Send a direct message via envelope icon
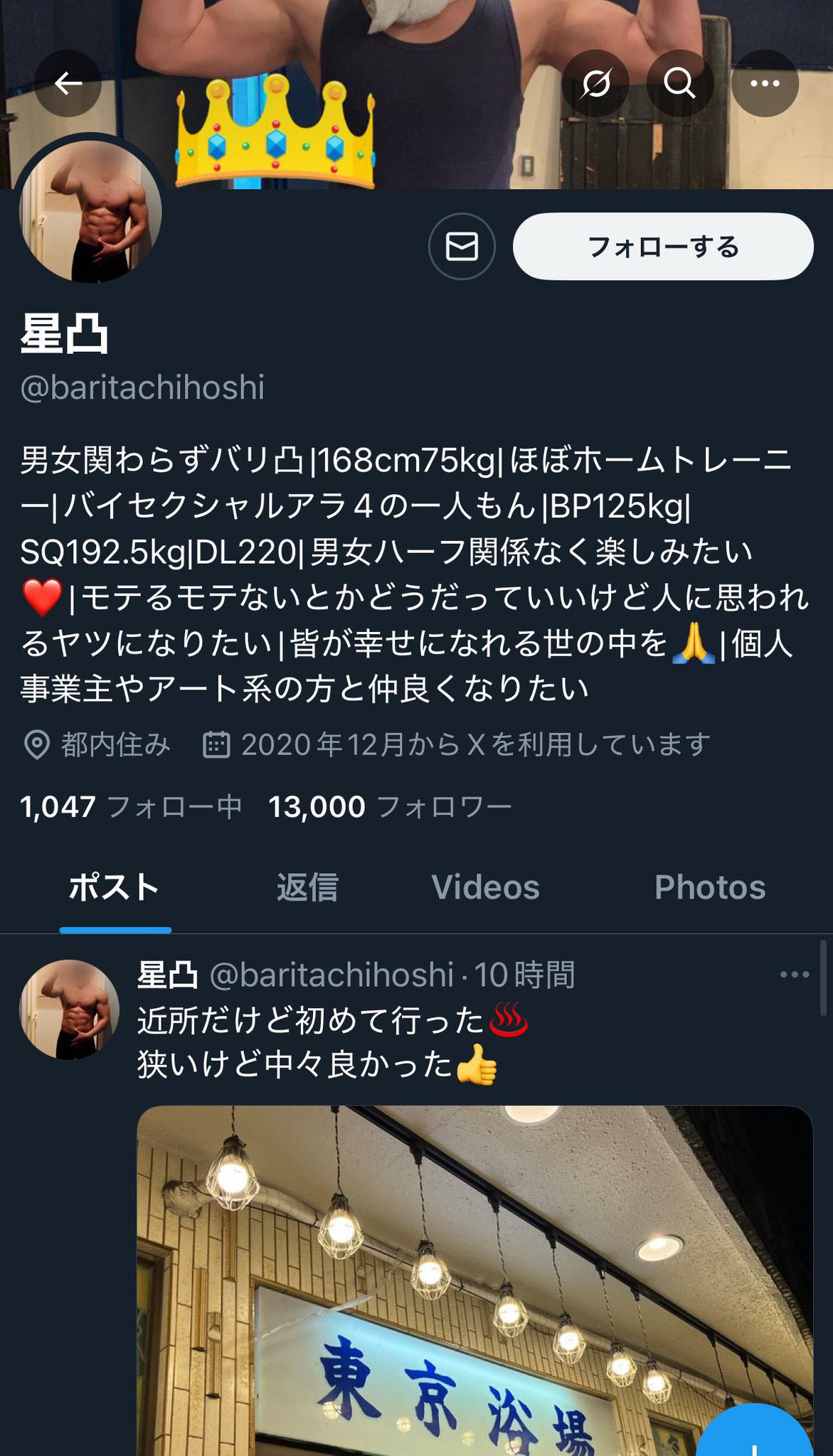 [x=462, y=247]
